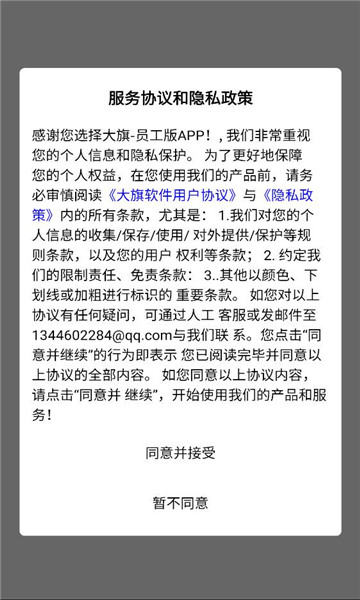Open the 《隐私政策》 link

pyautogui.click(x=287, y=196)
